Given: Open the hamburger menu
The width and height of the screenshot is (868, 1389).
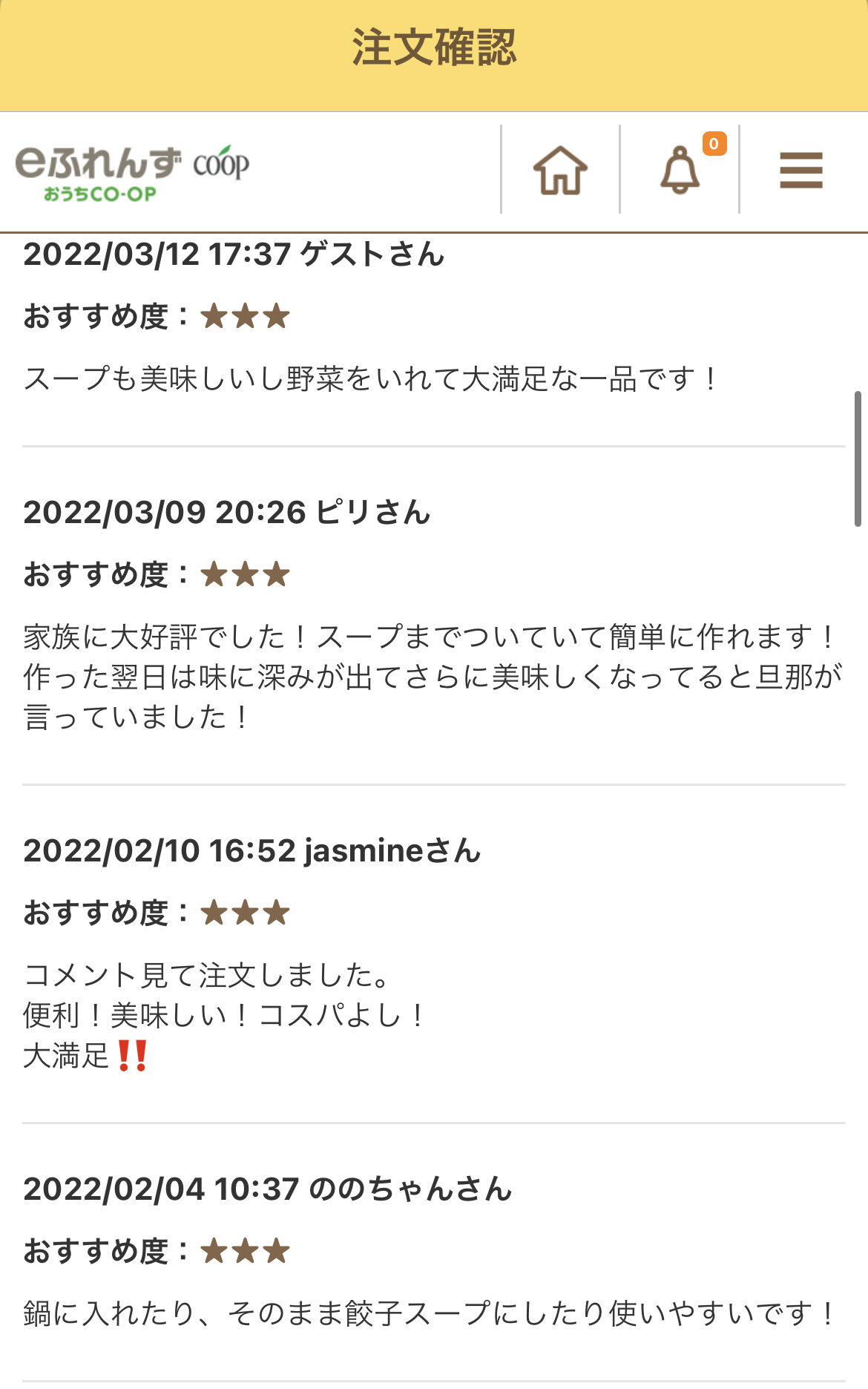Looking at the screenshot, I should [x=801, y=171].
